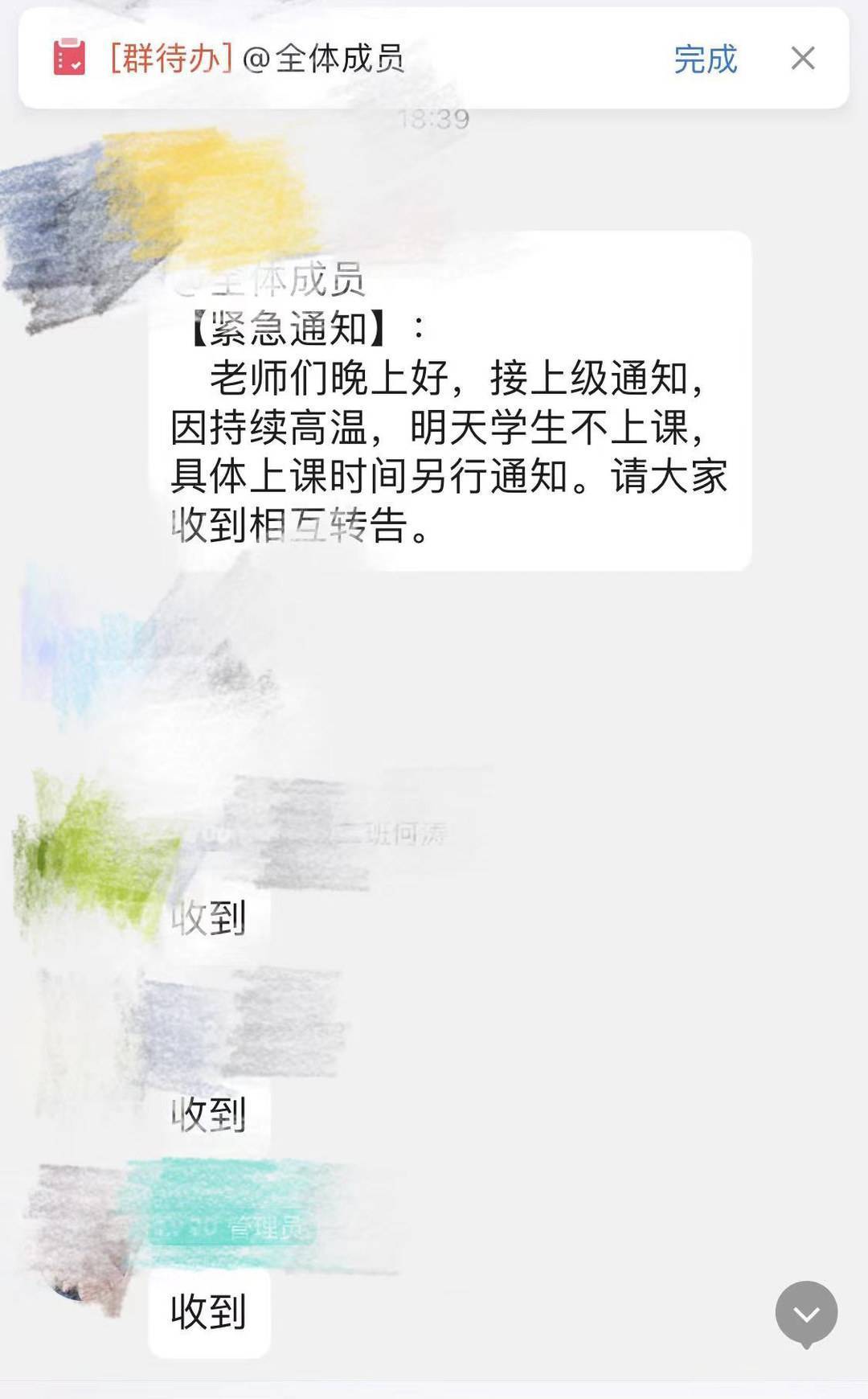The image size is (868, 1399).
Task: Open the 群待办 @全体成员 banner
Action: [257, 59]
